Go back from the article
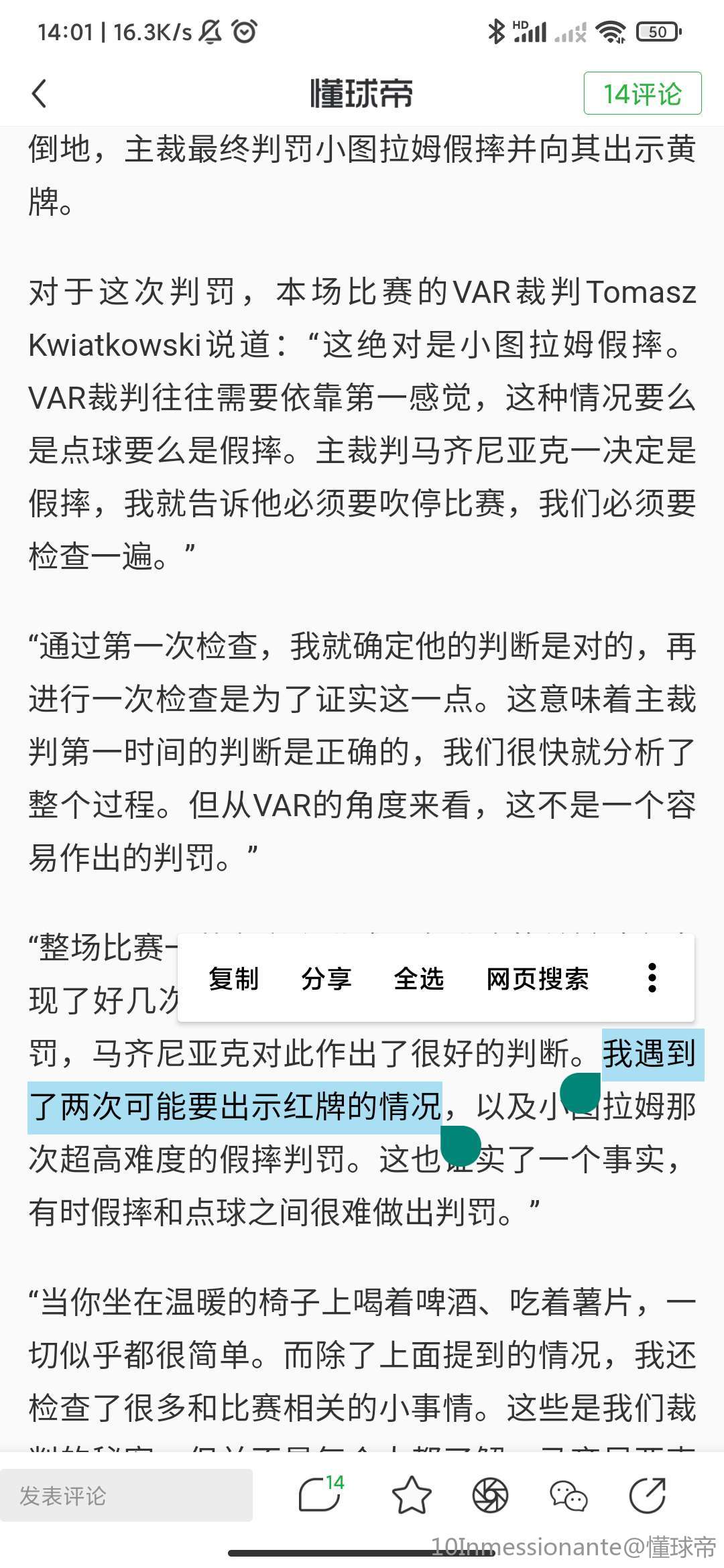 click(x=40, y=93)
